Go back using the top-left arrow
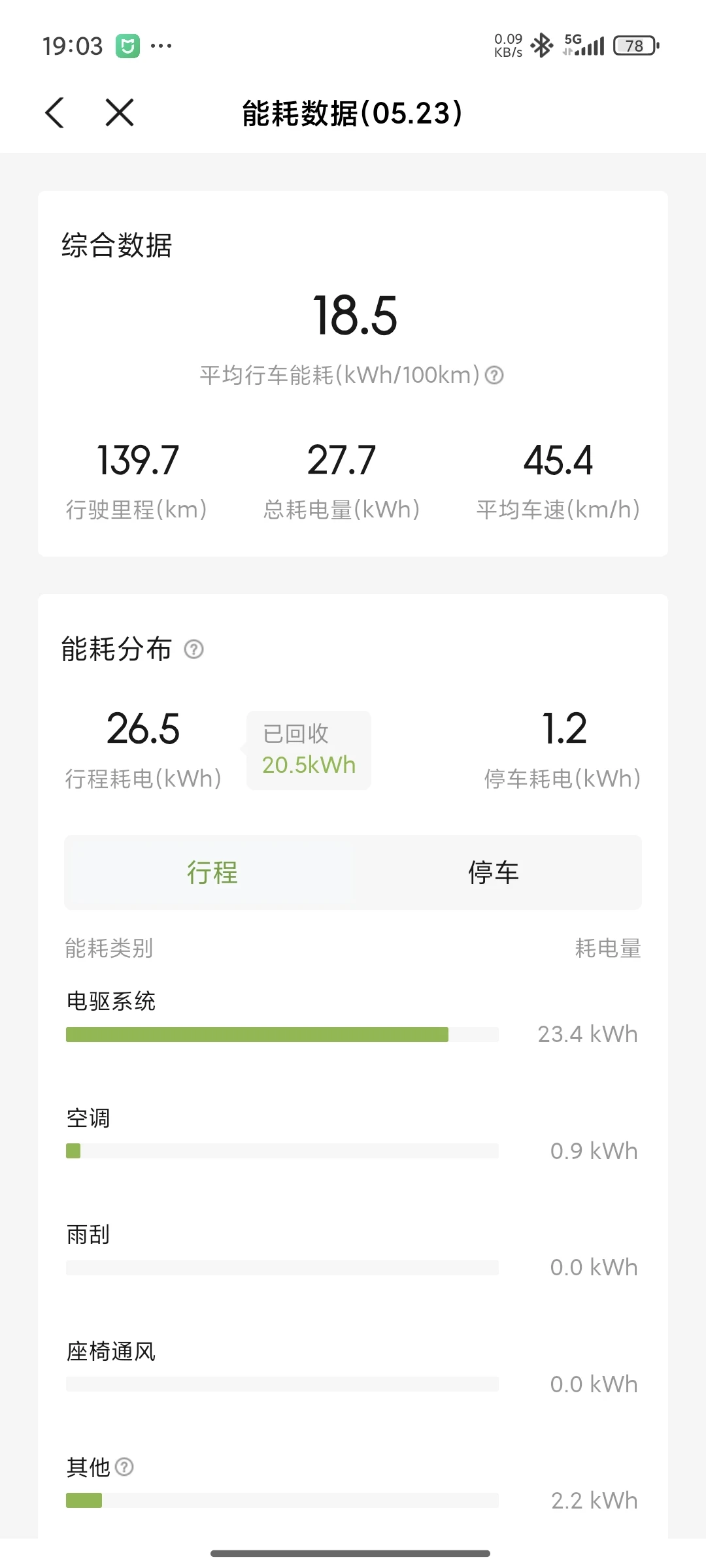 click(x=55, y=112)
